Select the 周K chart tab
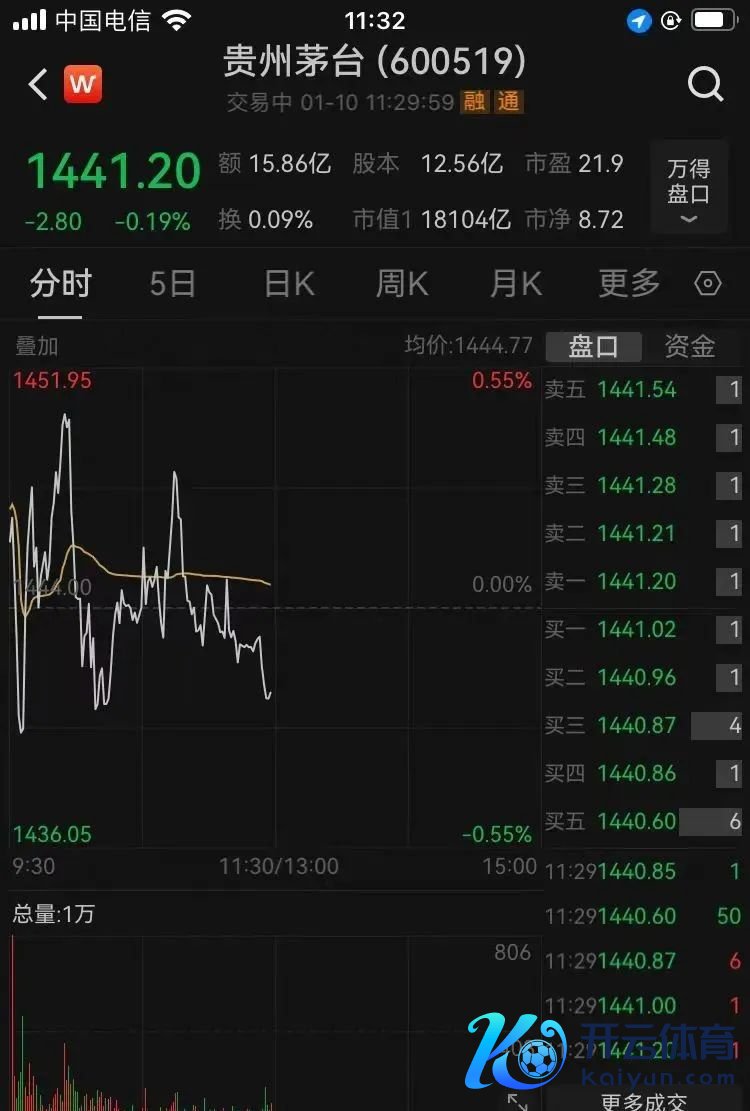Screen dimensions: 750x1111 point(402,285)
